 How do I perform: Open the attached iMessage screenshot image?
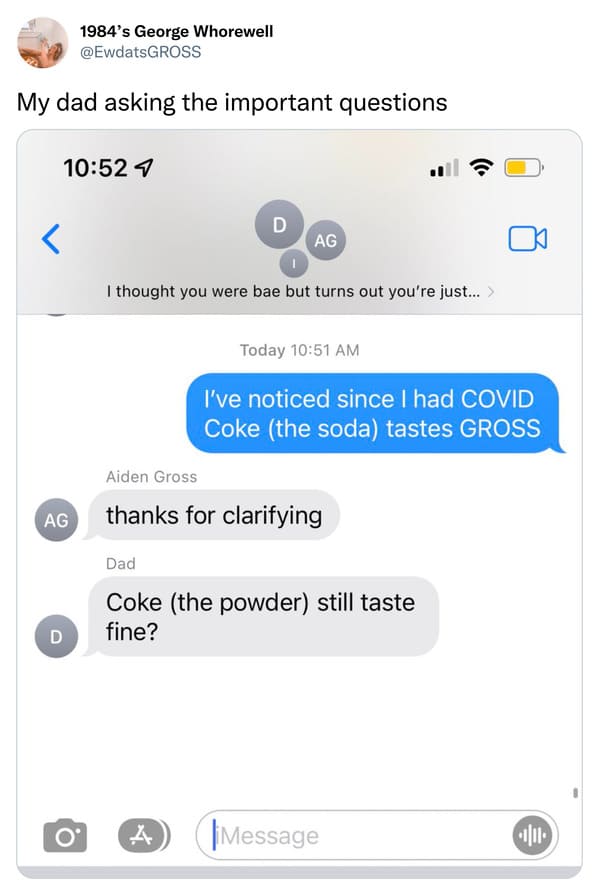tap(299, 504)
